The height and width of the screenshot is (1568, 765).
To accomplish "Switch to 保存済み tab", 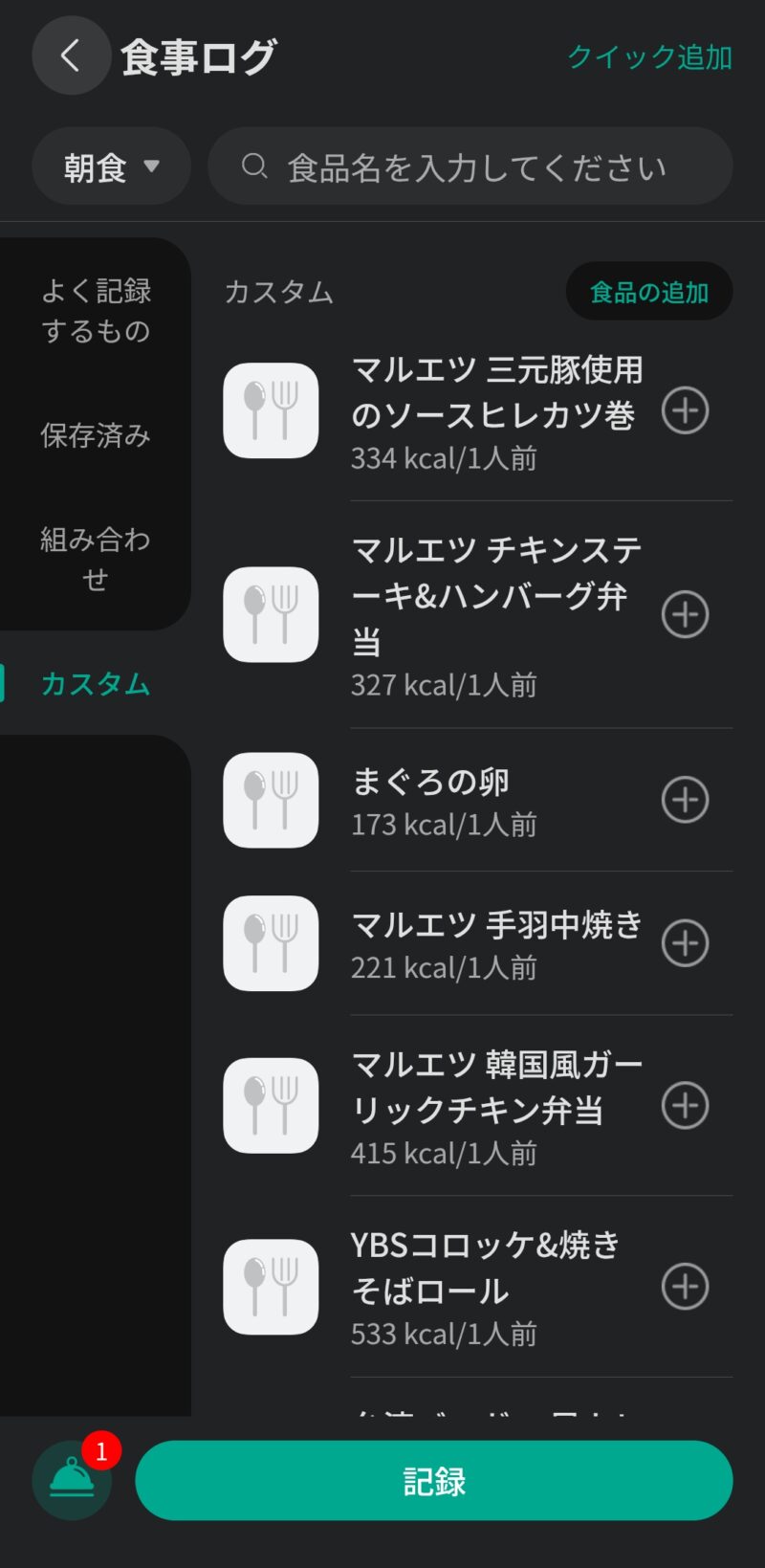I will 96,435.
